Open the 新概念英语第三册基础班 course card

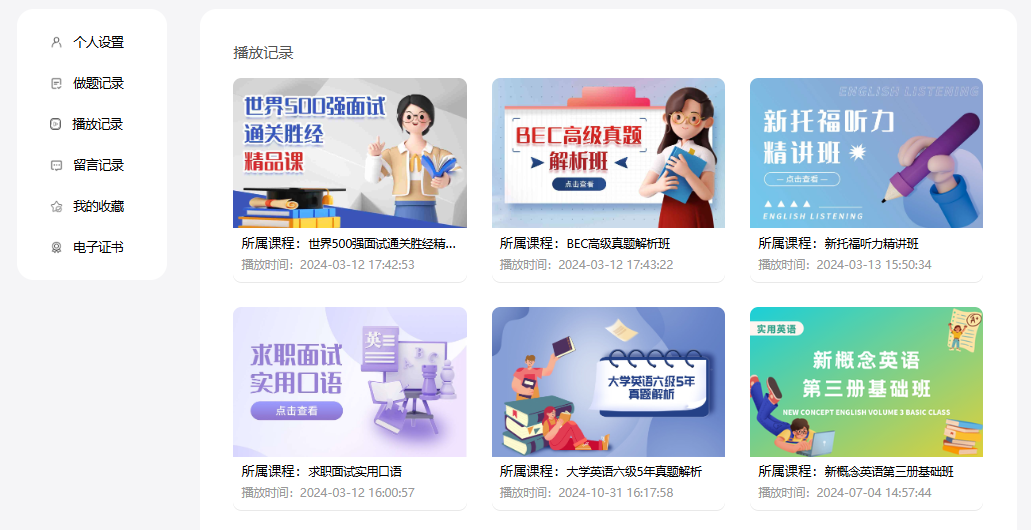[866, 382]
